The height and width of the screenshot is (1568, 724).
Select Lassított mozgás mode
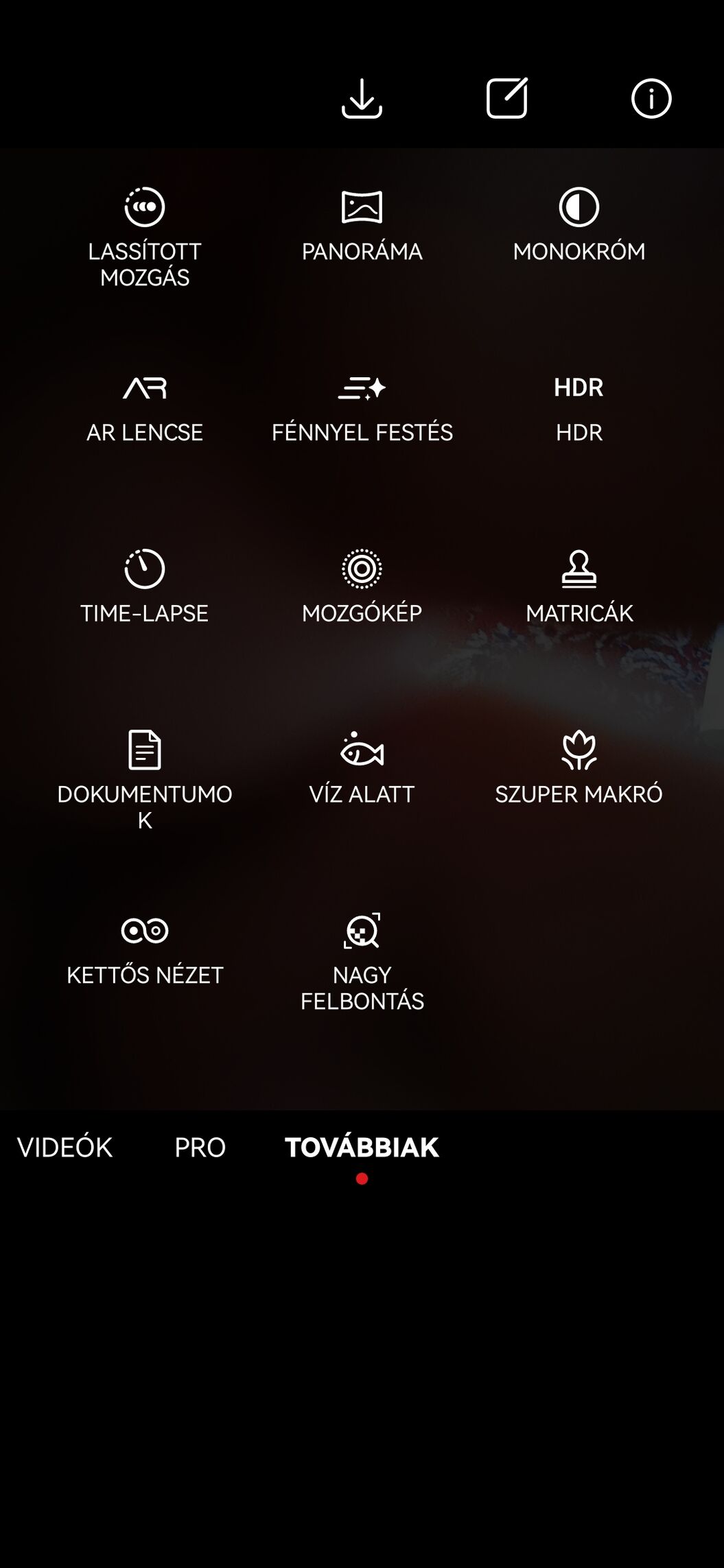point(145,237)
